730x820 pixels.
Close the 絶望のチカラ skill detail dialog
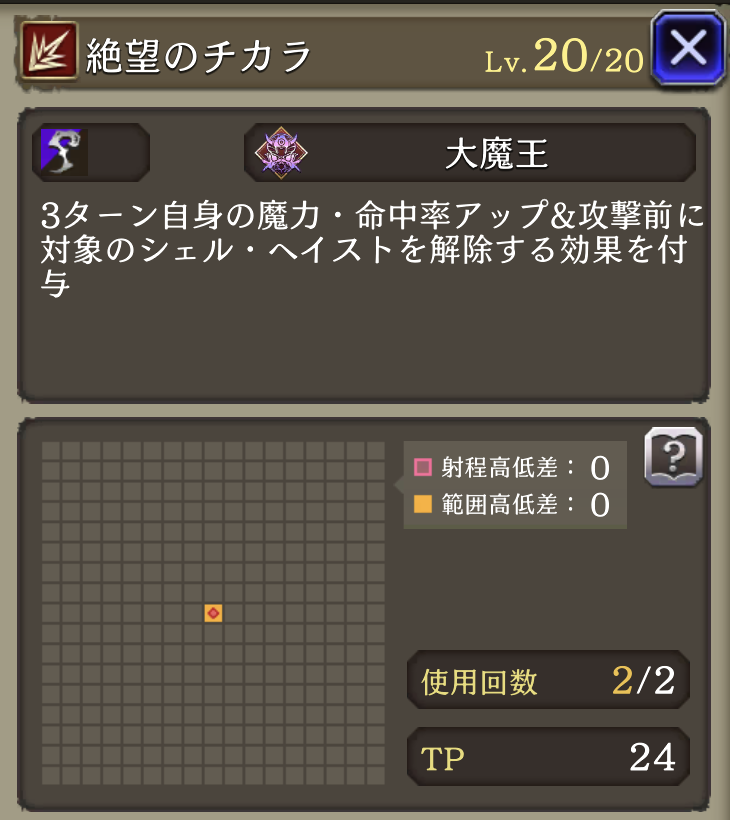(x=687, y=48)
